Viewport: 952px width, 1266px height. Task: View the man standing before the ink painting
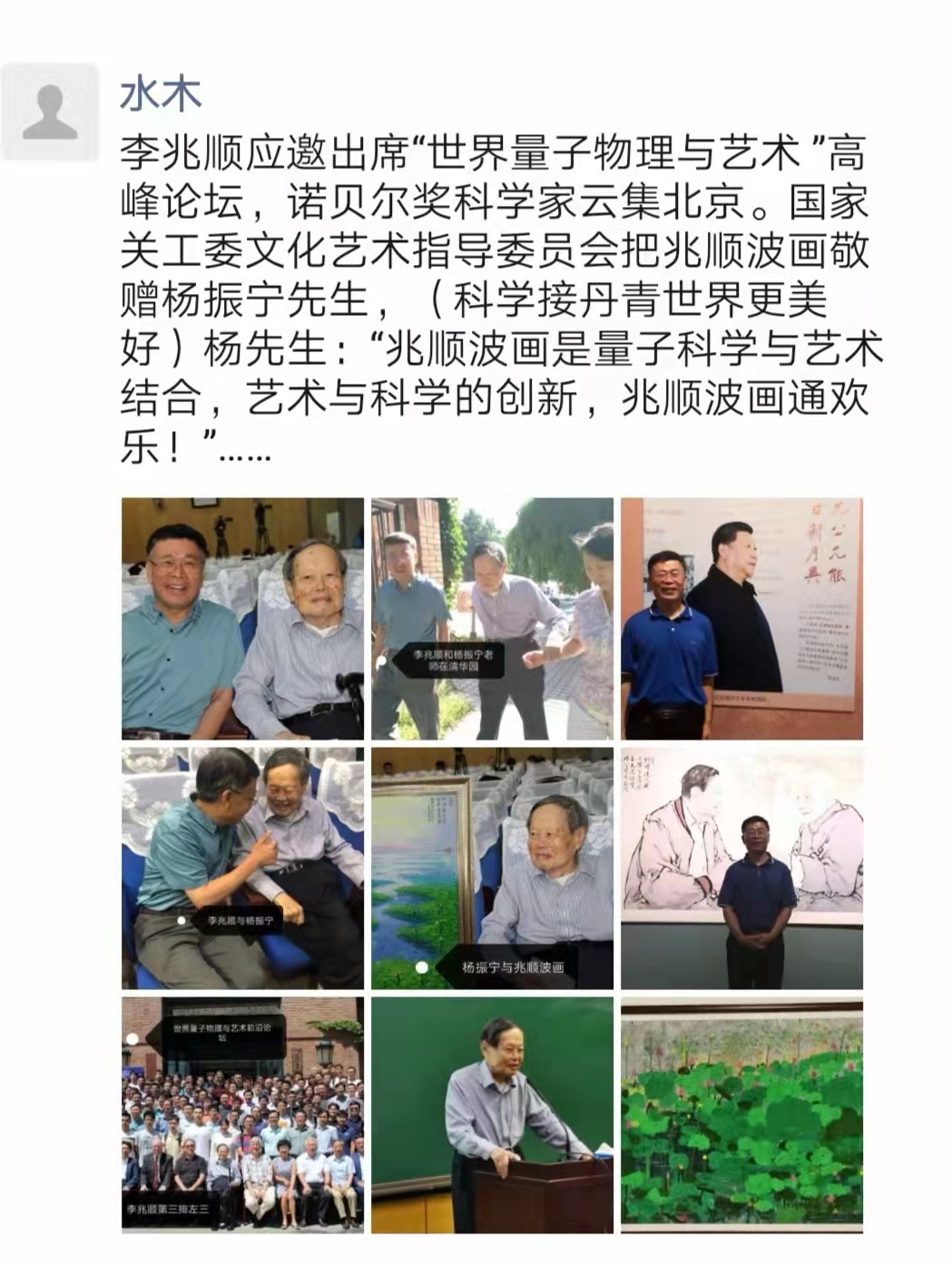pos(741,868)
